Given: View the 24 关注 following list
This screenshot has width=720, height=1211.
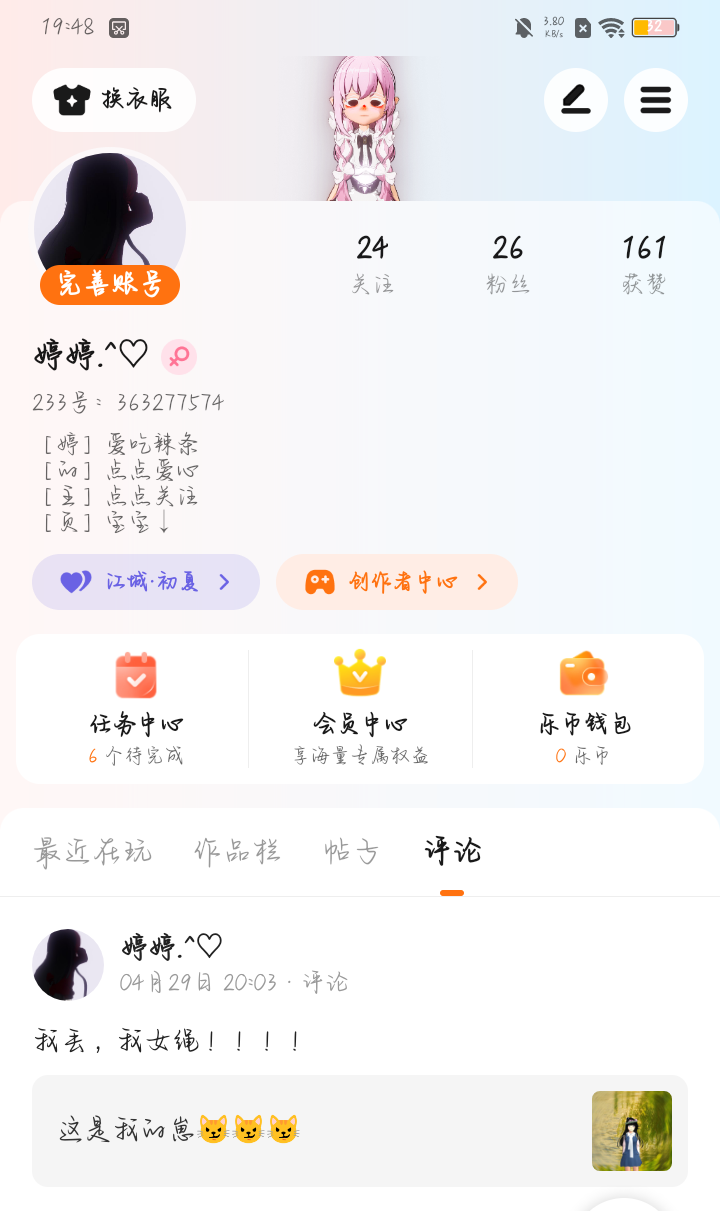Looking at the screenshot, I should (372, 264).
